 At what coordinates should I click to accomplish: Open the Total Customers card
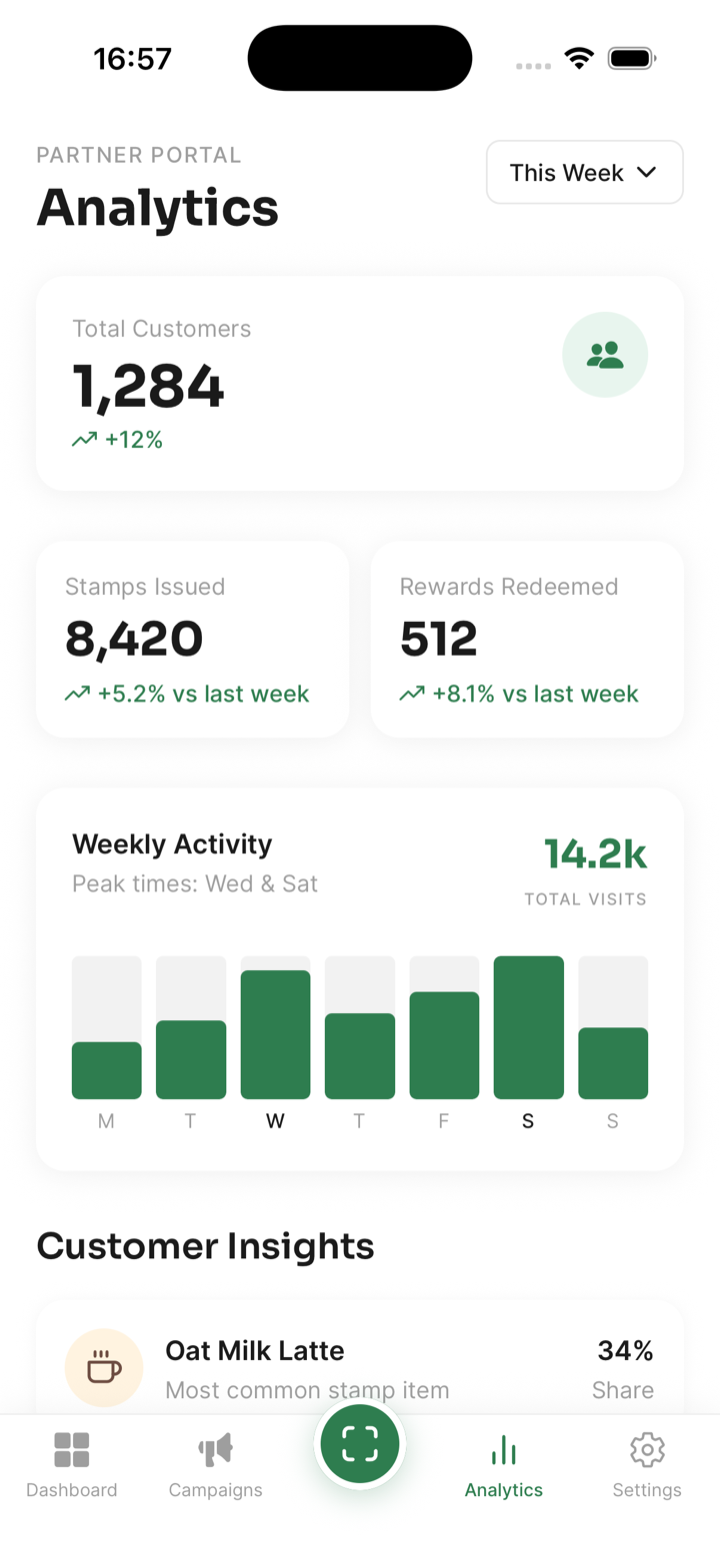[360, 384]
